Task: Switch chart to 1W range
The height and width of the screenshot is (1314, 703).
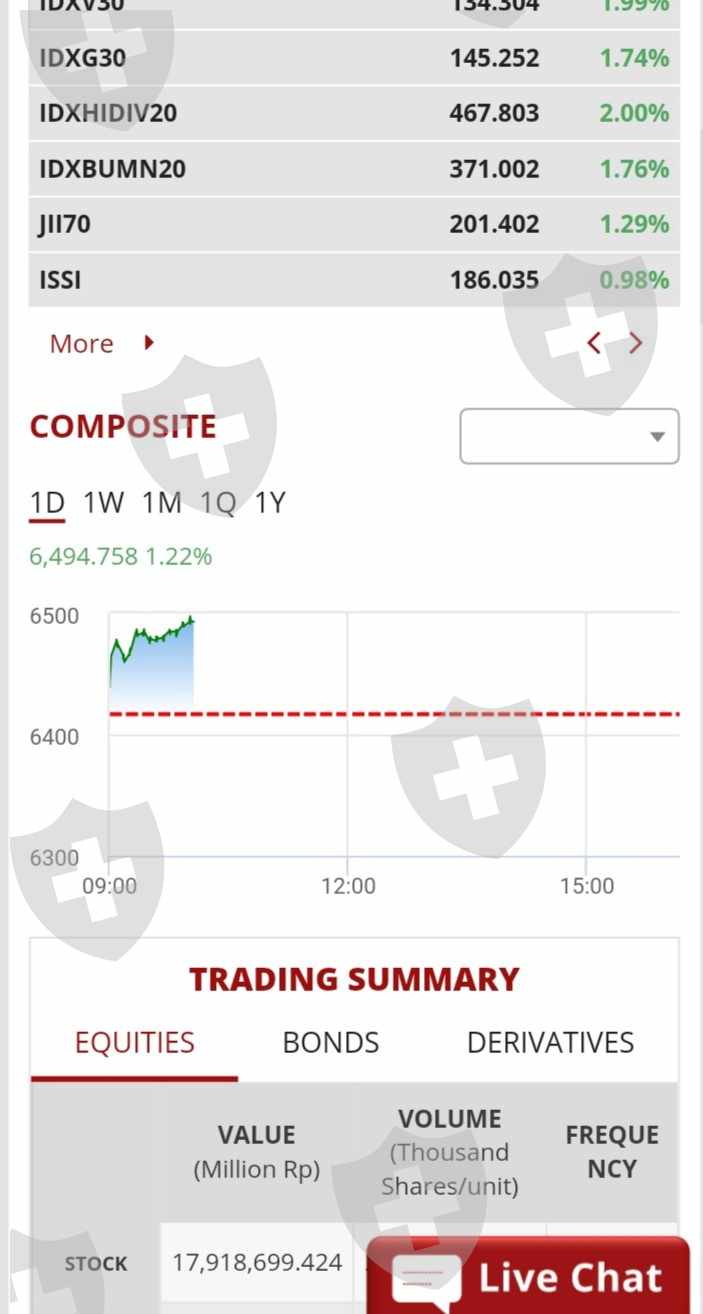Action: coord(104,502)
